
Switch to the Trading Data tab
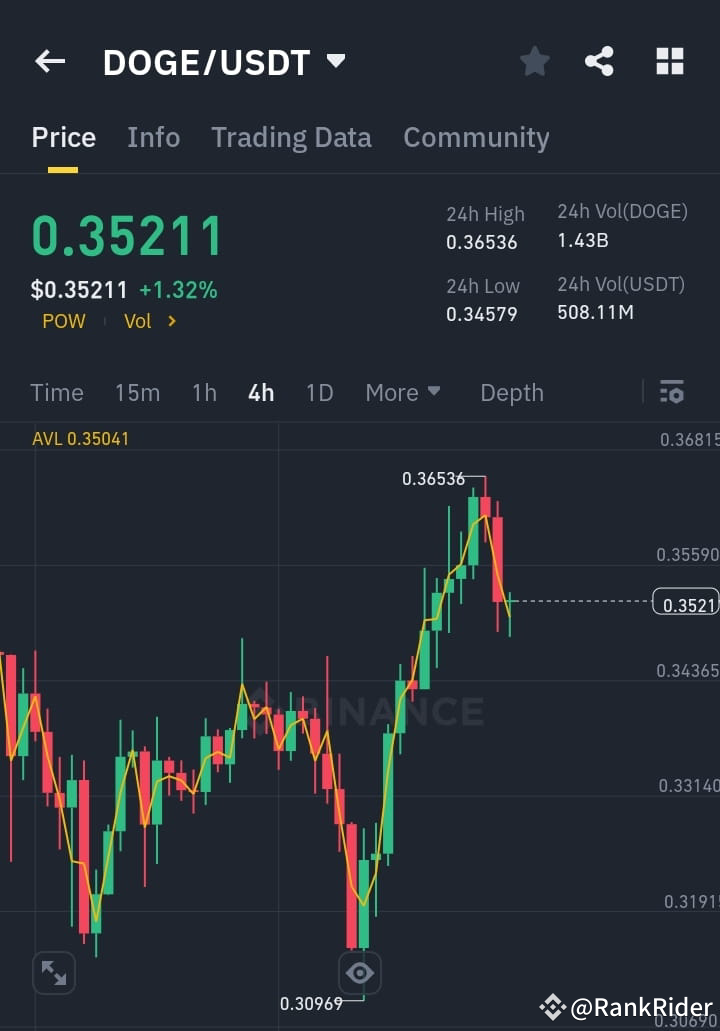pyautogui.click(x=291, y=137)
